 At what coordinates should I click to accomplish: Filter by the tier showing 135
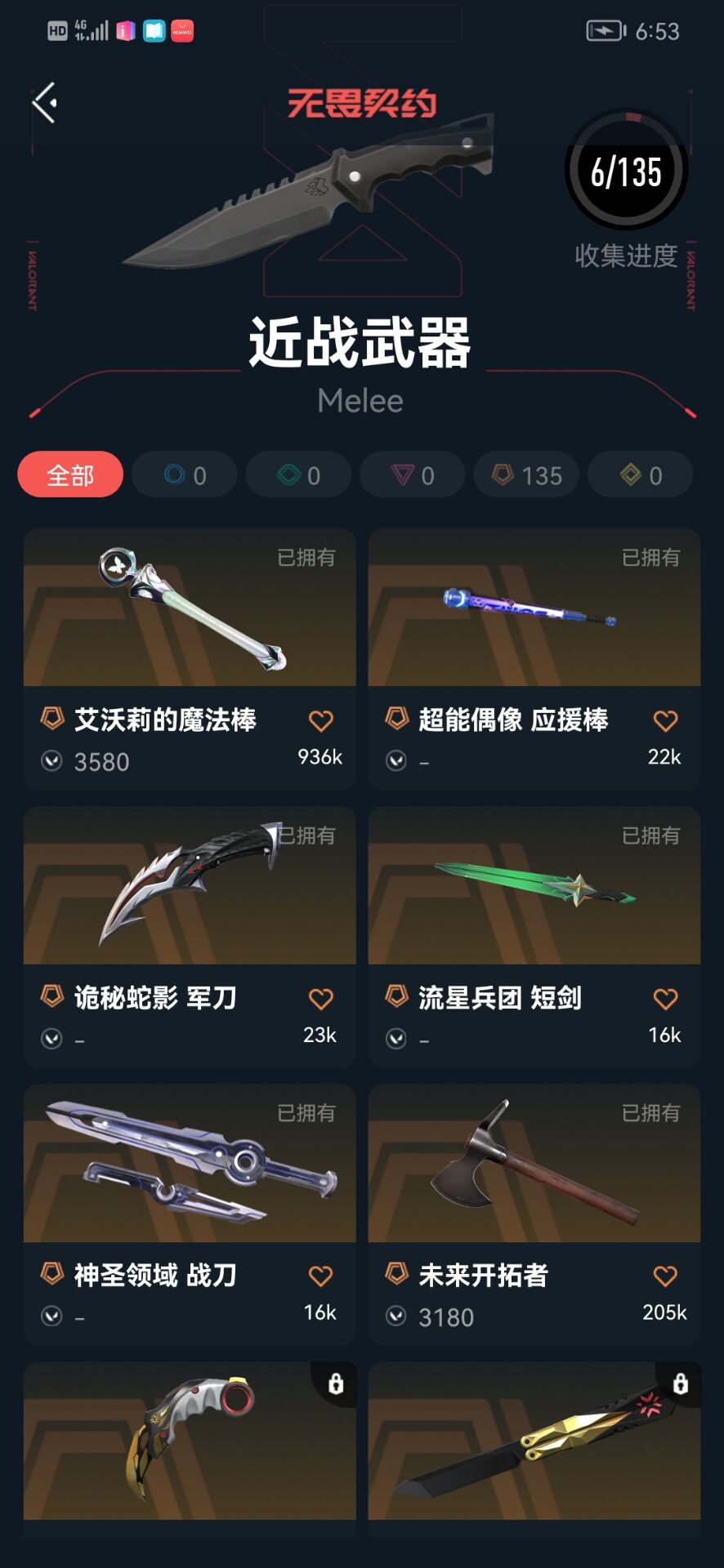coord(526,474)
